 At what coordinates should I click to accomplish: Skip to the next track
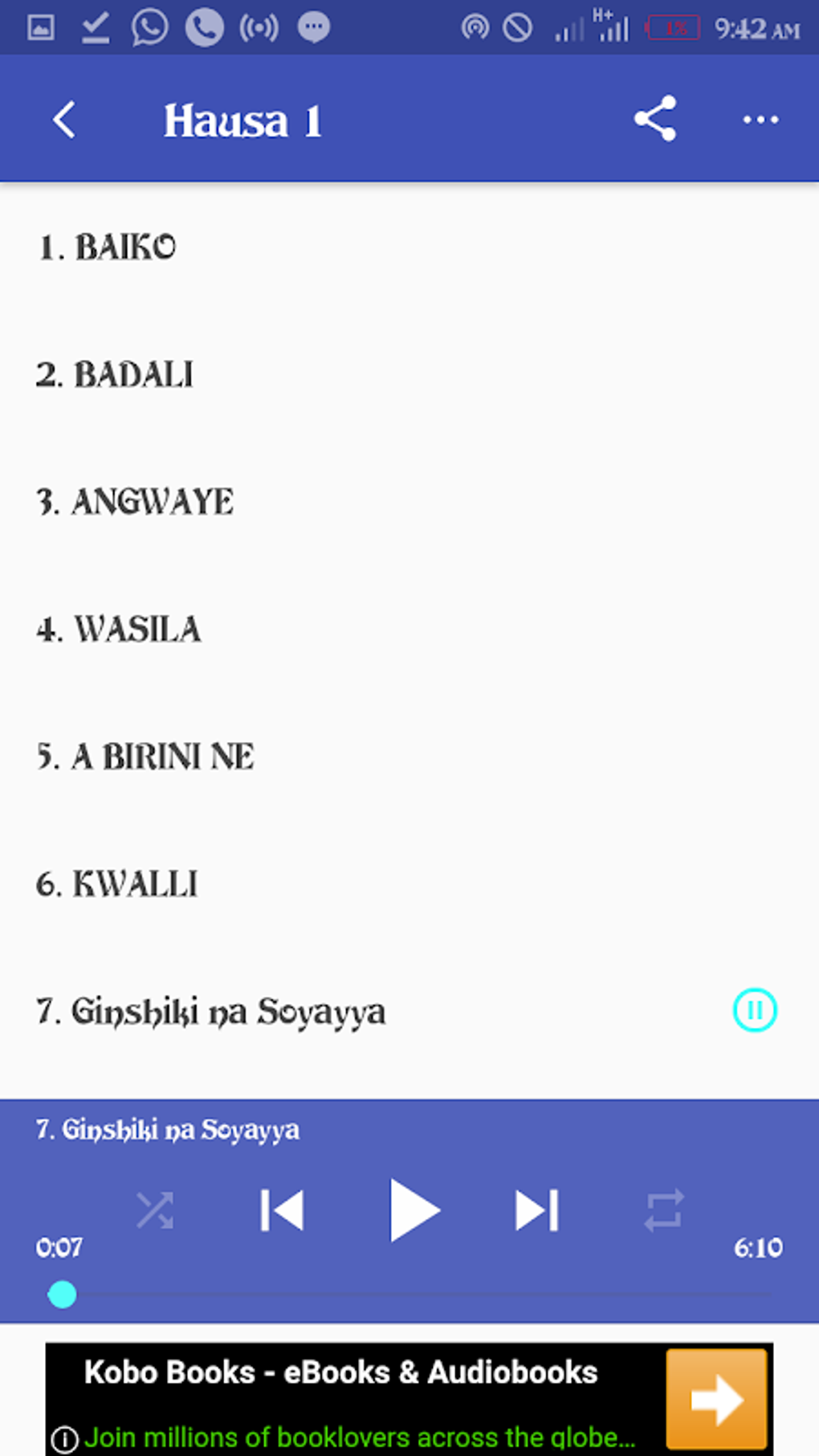[536, 1210]
